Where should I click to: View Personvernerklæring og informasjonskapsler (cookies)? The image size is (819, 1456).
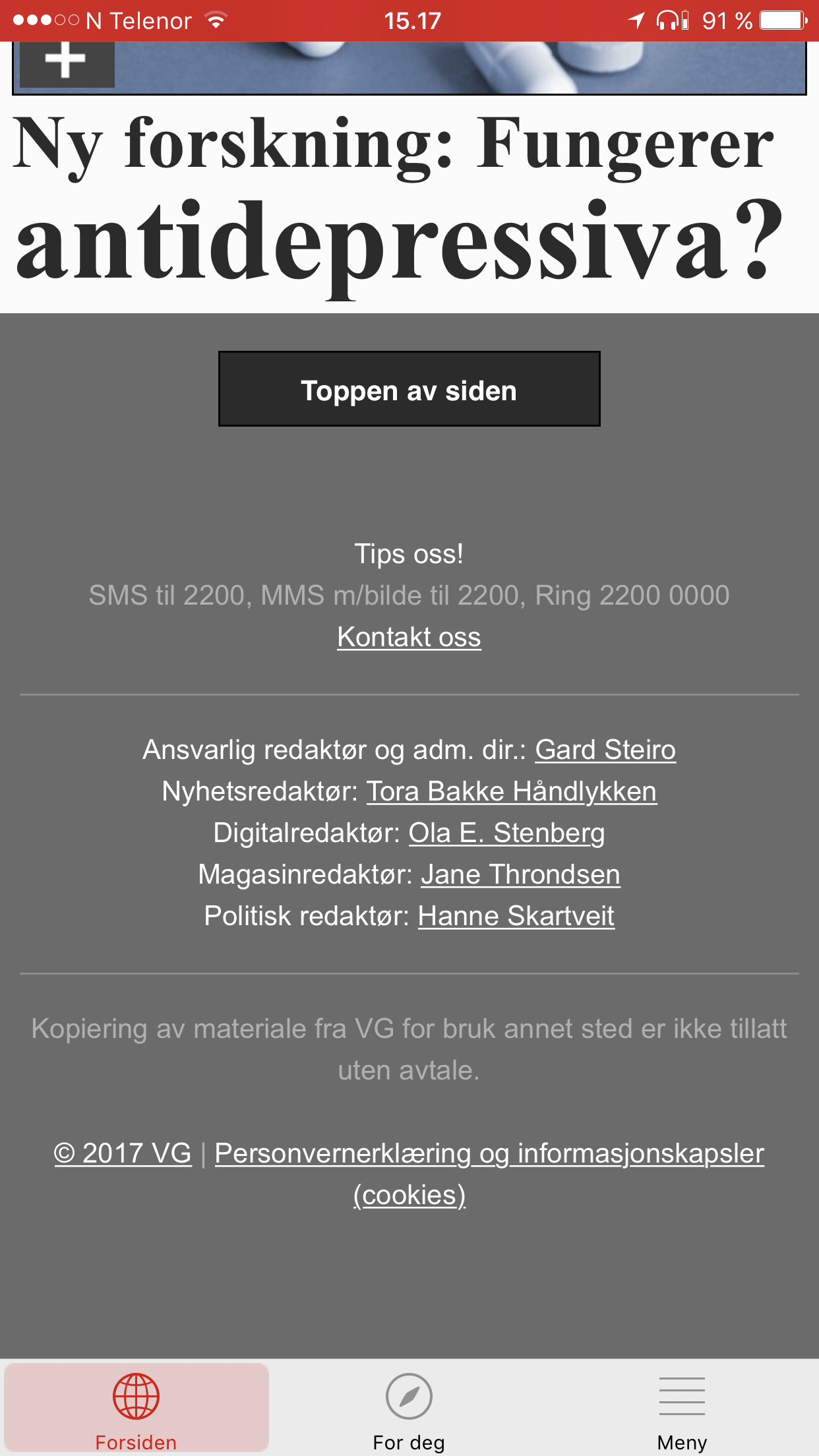click(x=489, y=1174)
